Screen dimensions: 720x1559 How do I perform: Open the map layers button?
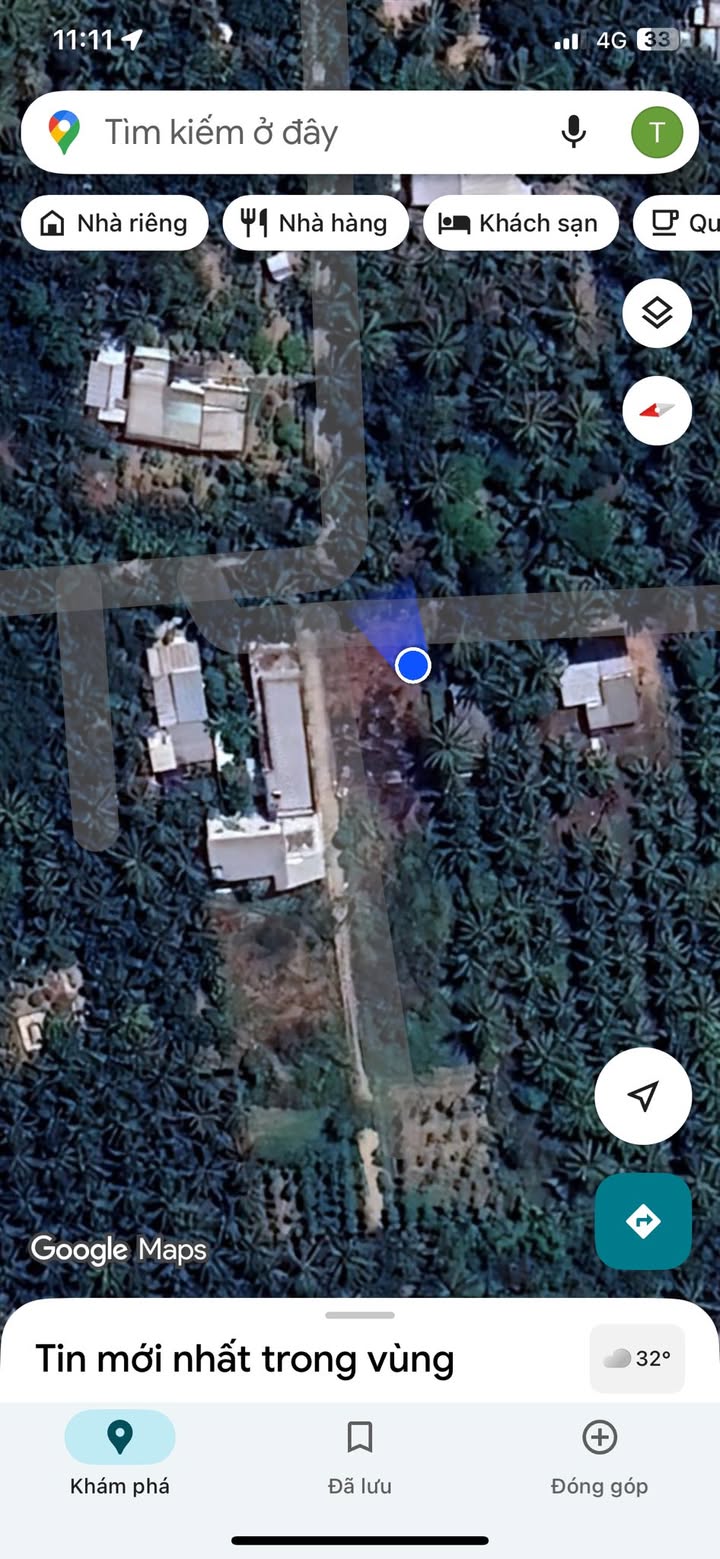point(657,314)
